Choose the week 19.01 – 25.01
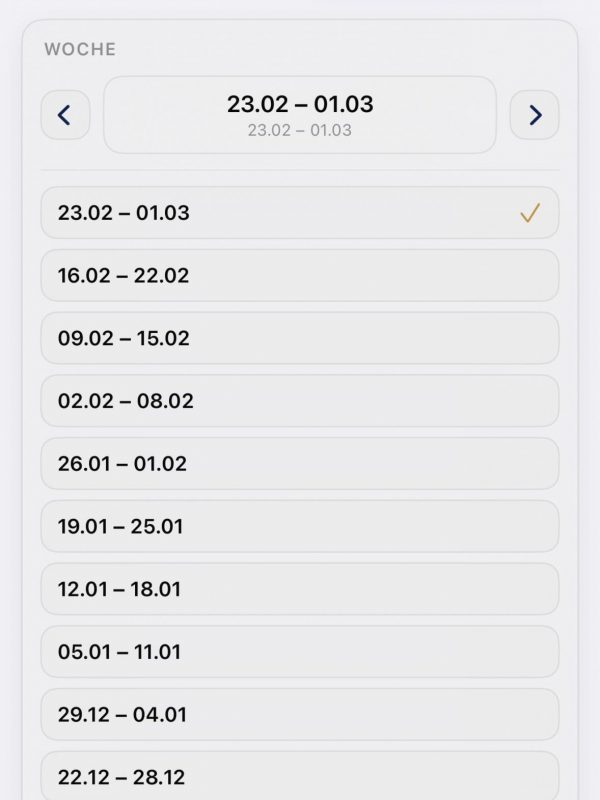This screenshot has width=600, height=800. click(299, 526)
